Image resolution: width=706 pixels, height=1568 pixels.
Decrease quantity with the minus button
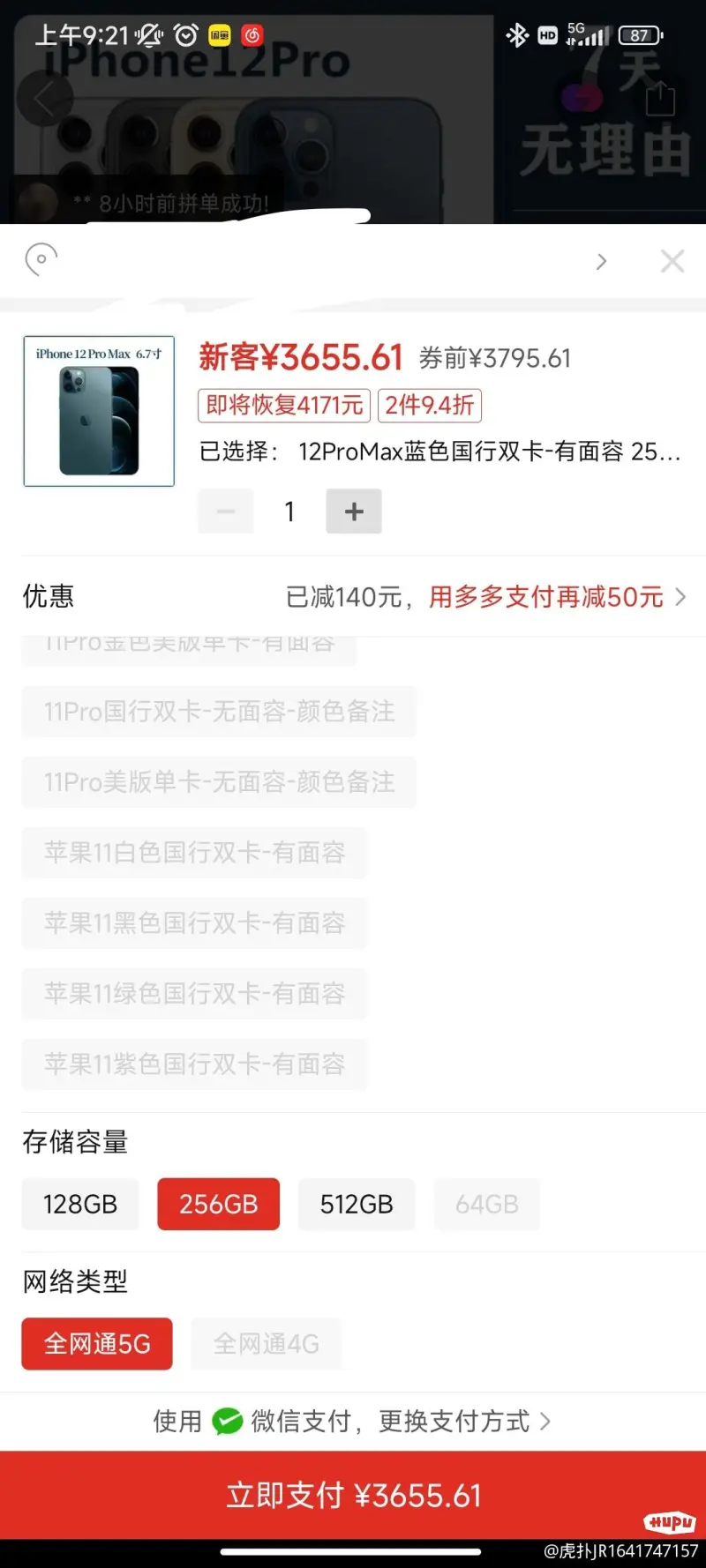tap(226, 511)
